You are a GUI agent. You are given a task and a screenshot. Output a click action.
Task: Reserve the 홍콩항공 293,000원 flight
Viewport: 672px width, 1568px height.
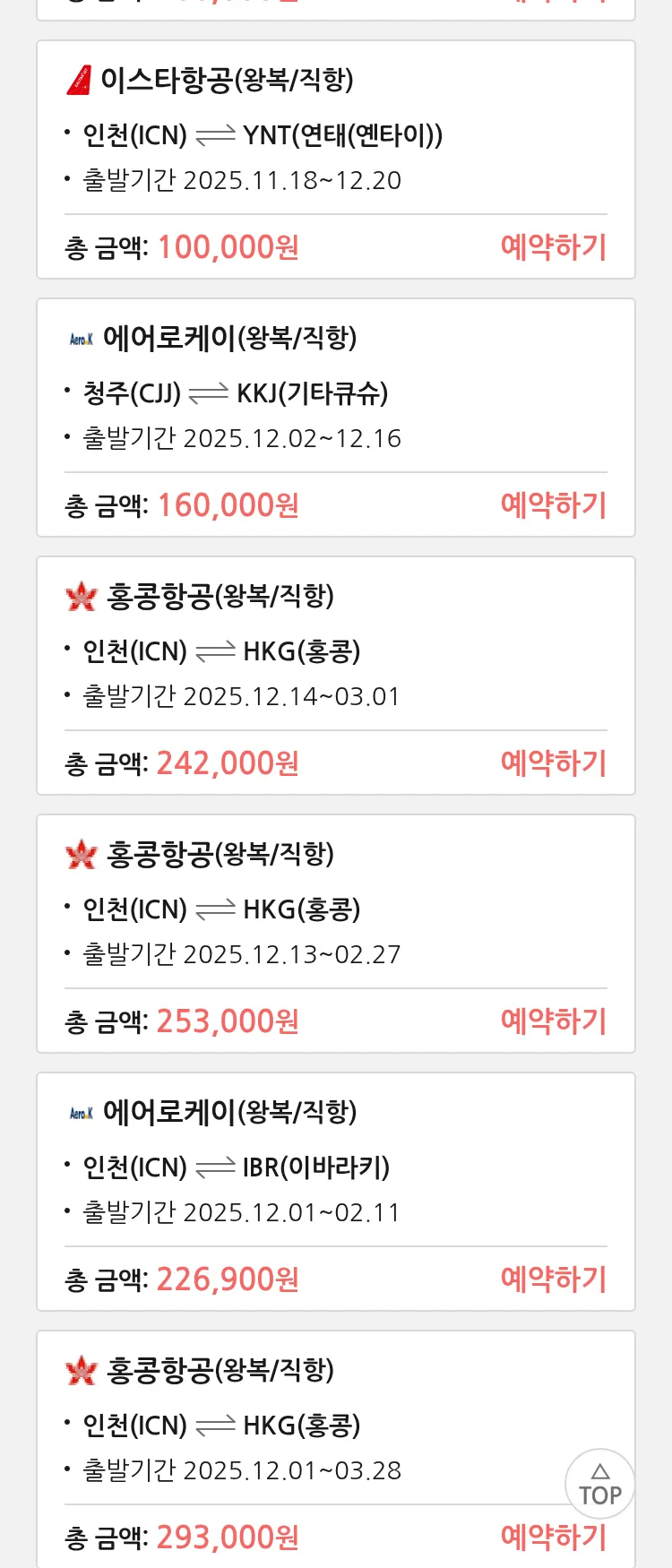pos(553,1537)
